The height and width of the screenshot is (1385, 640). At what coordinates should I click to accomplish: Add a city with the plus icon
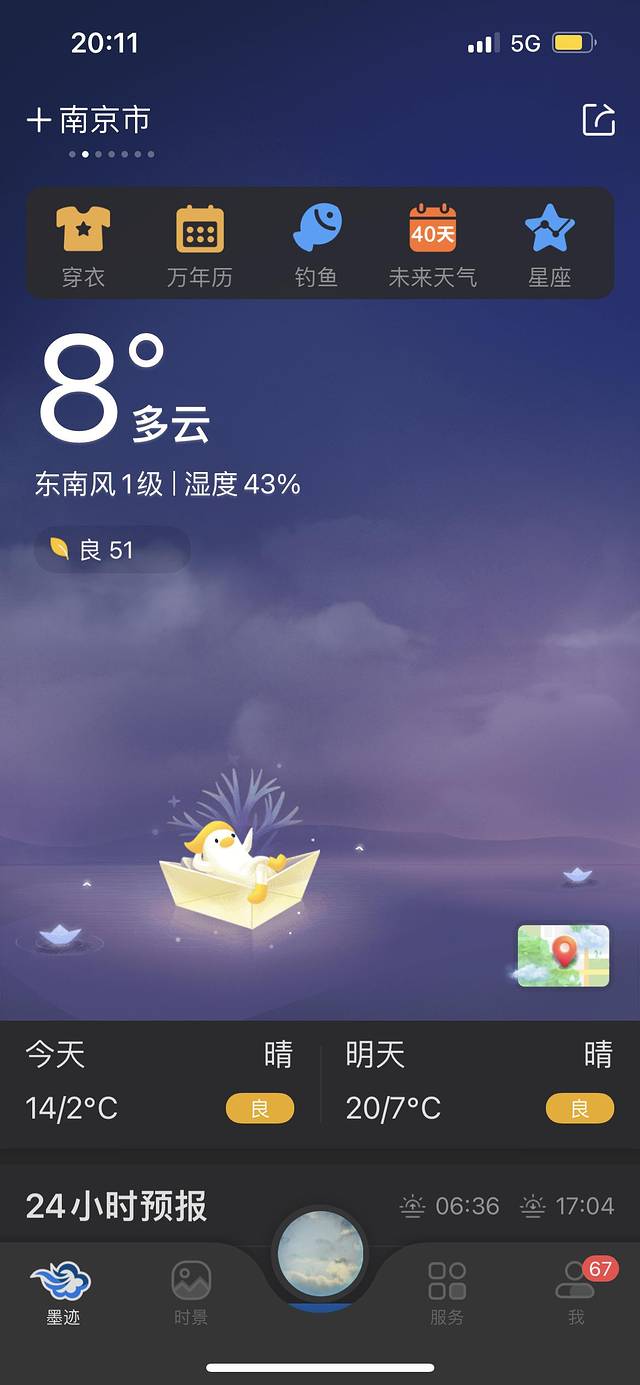pyautogui.click(x=39, y=121)
